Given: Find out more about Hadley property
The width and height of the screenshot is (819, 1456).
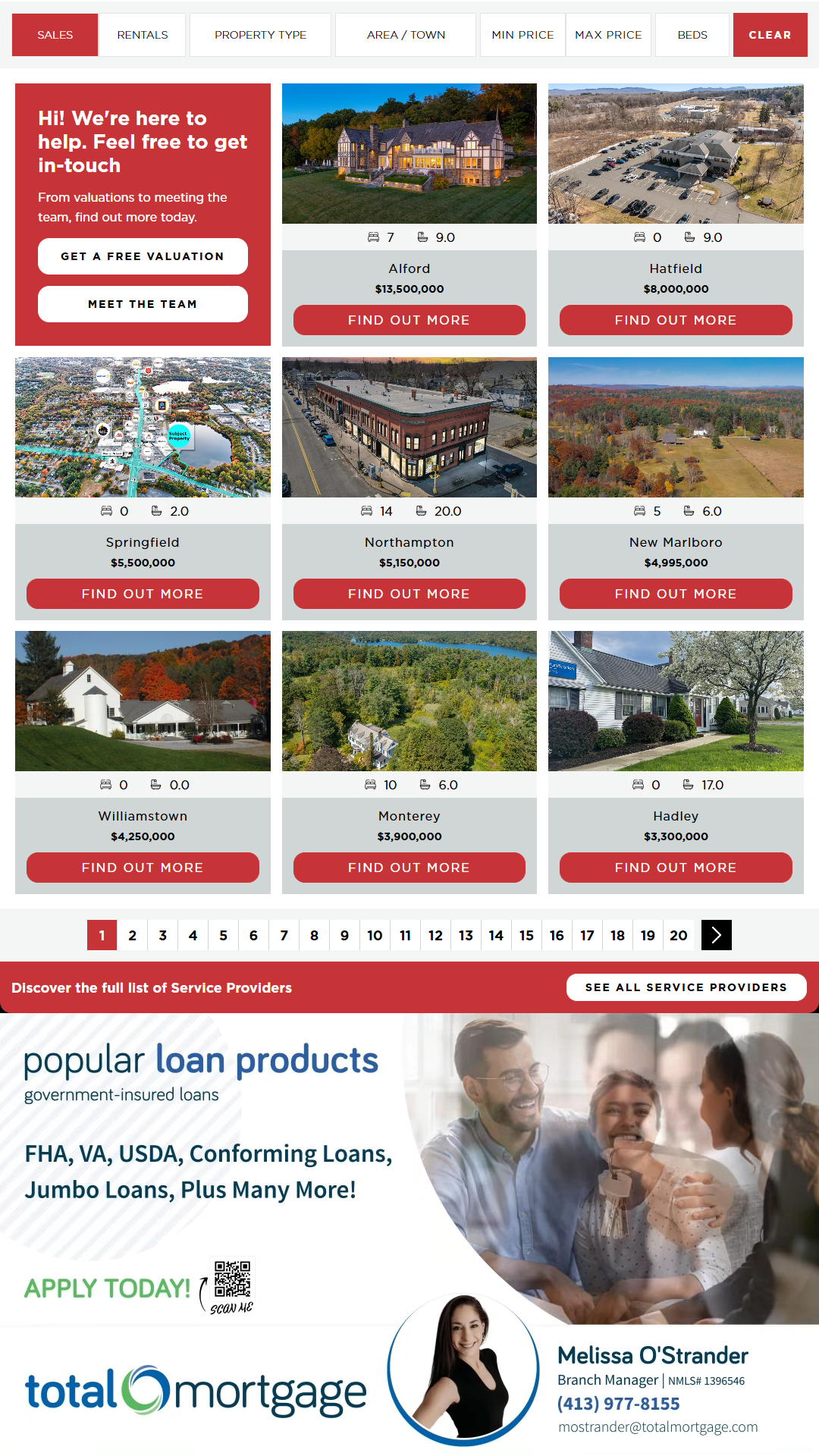Looking at the screenshot, I should point(676,868).
